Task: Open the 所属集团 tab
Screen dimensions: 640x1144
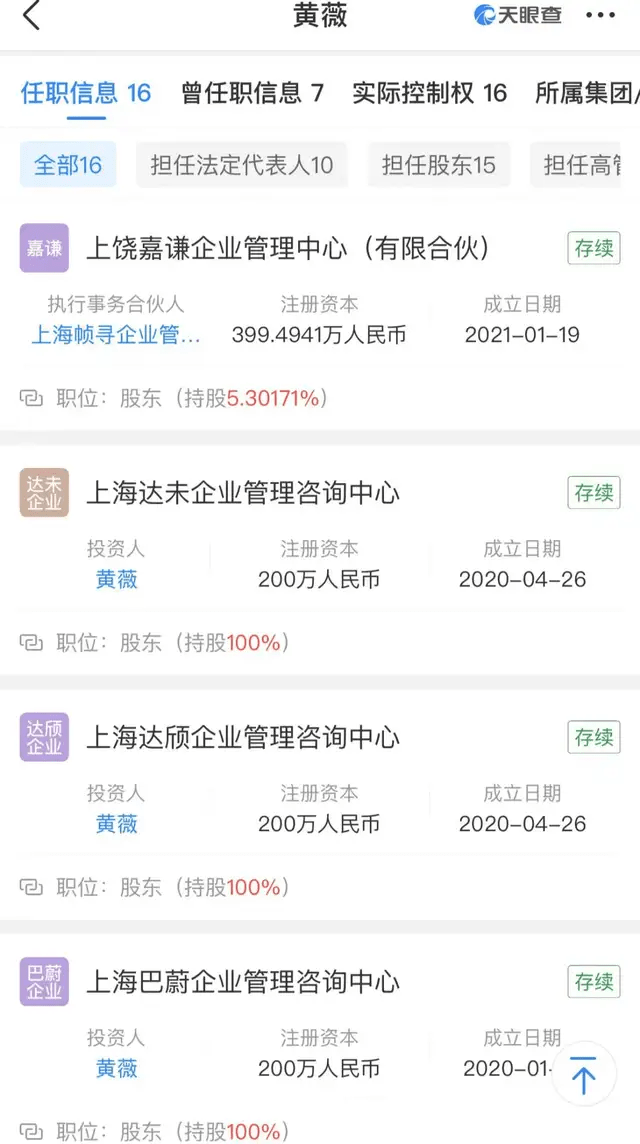Action: (587, 93)
